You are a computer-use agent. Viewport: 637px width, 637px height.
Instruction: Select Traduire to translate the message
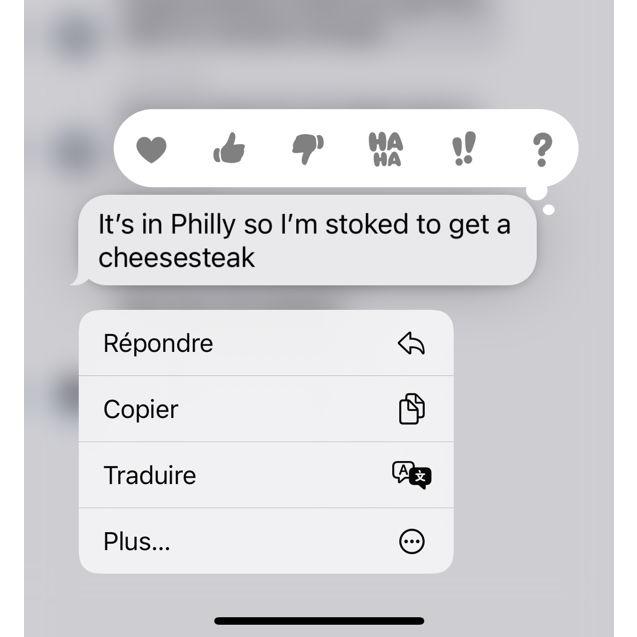pos(265,475)
